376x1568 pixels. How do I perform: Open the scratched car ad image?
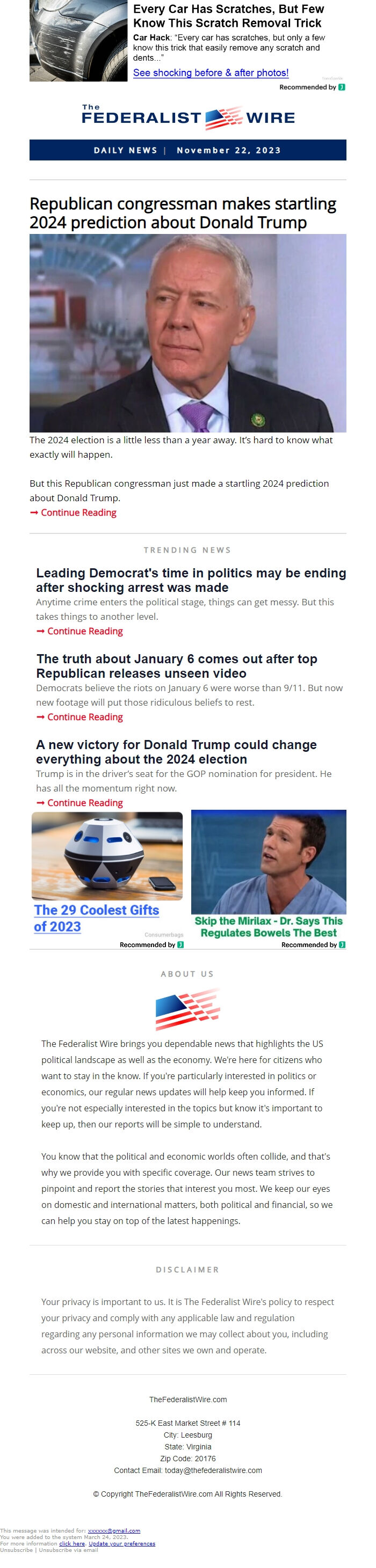point(78,41)
